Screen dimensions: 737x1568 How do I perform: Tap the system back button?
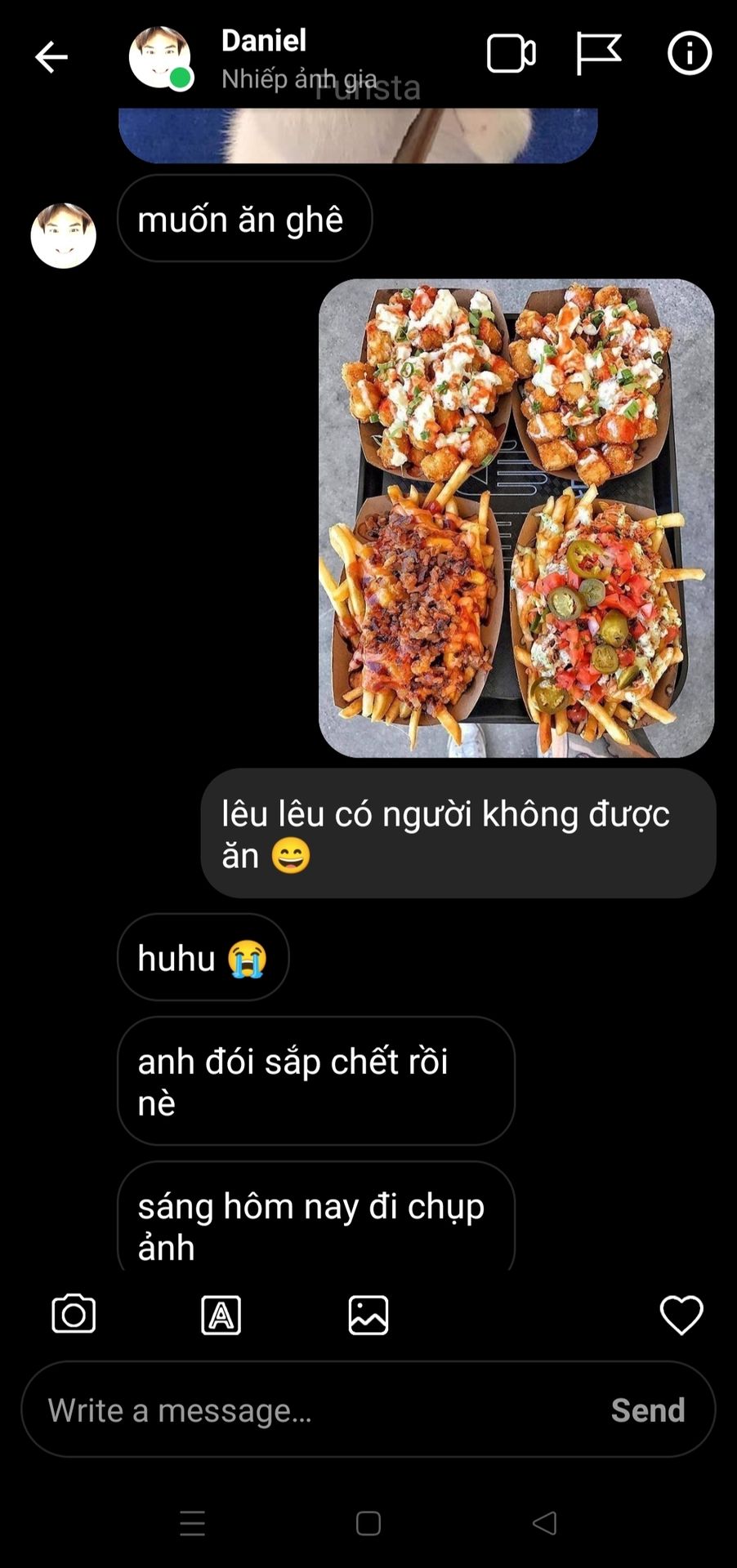[x=544, y=1523]
